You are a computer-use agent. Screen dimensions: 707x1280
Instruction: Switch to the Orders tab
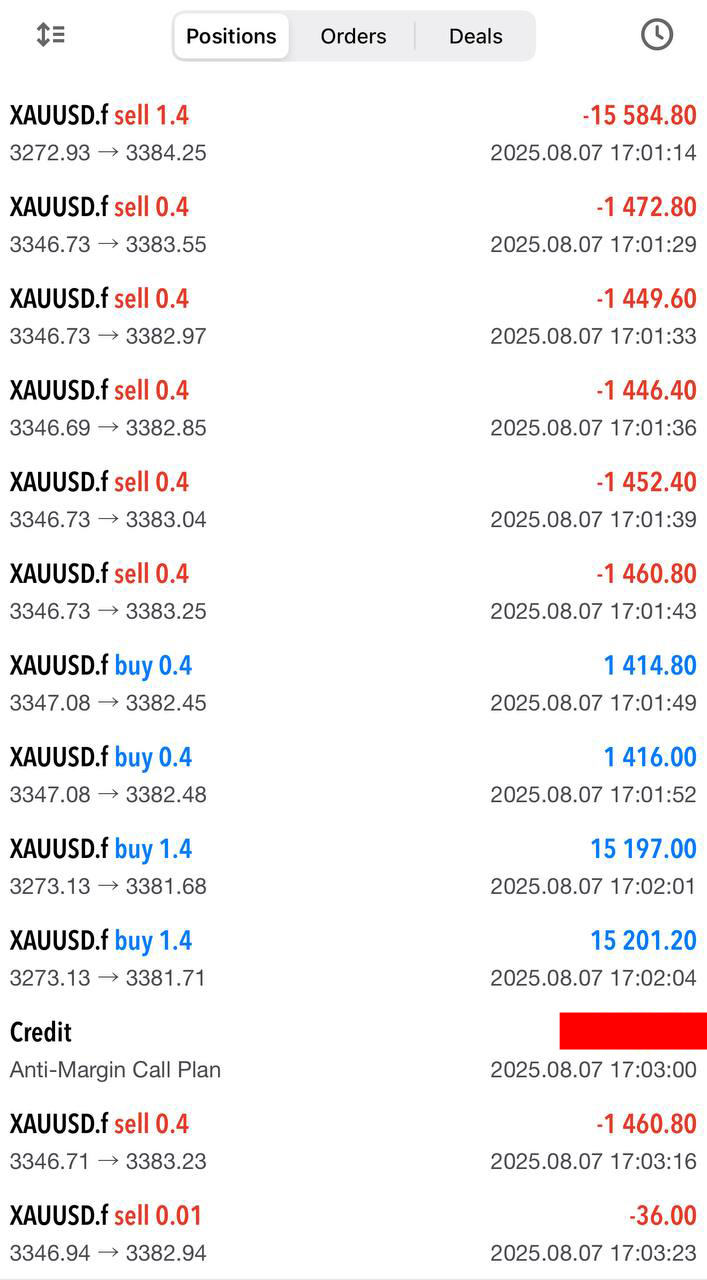(x=353, y=36)
